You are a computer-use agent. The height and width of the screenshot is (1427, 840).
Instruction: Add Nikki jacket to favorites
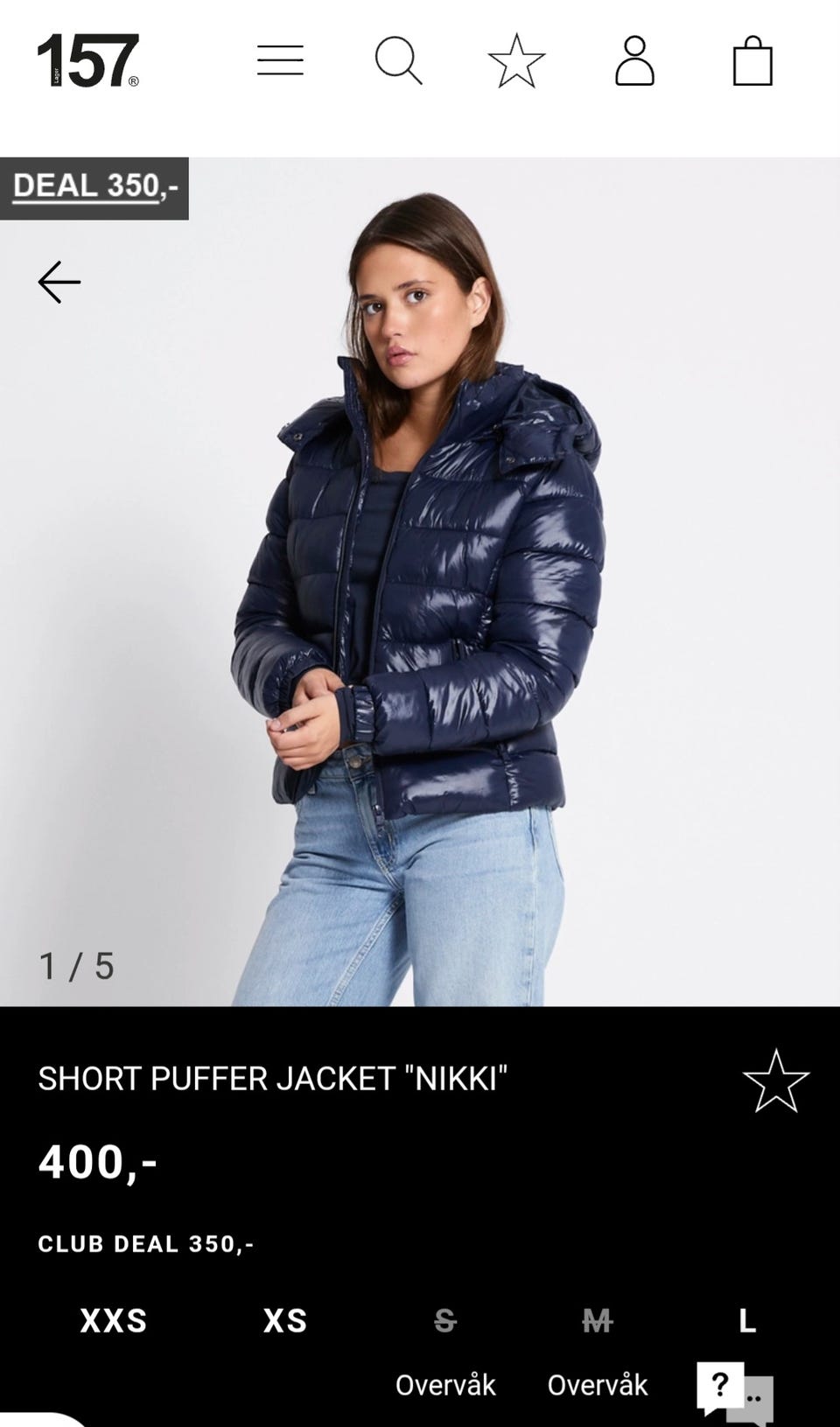(x=775, y=1081)
